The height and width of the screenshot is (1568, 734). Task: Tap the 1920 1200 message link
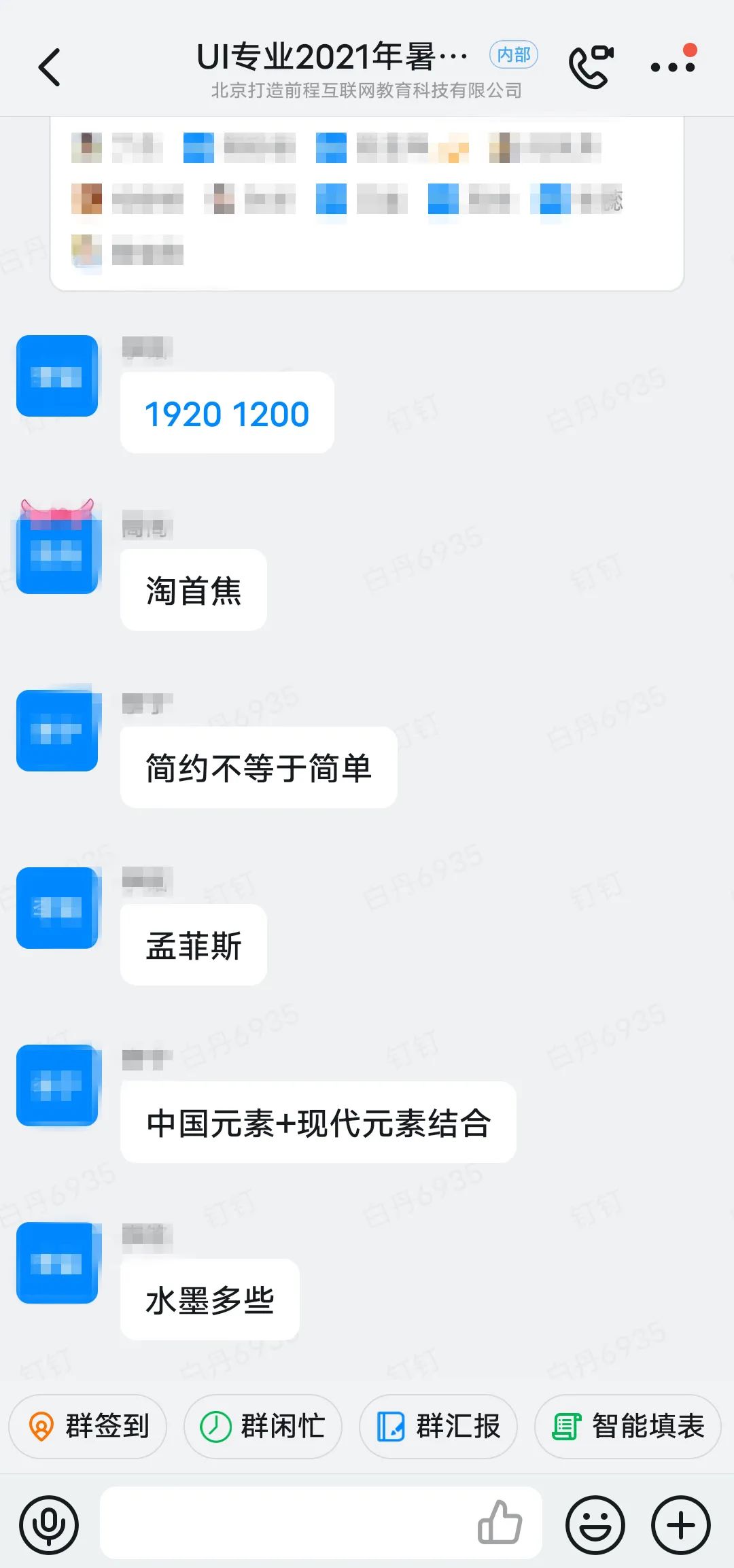[227, 414]
